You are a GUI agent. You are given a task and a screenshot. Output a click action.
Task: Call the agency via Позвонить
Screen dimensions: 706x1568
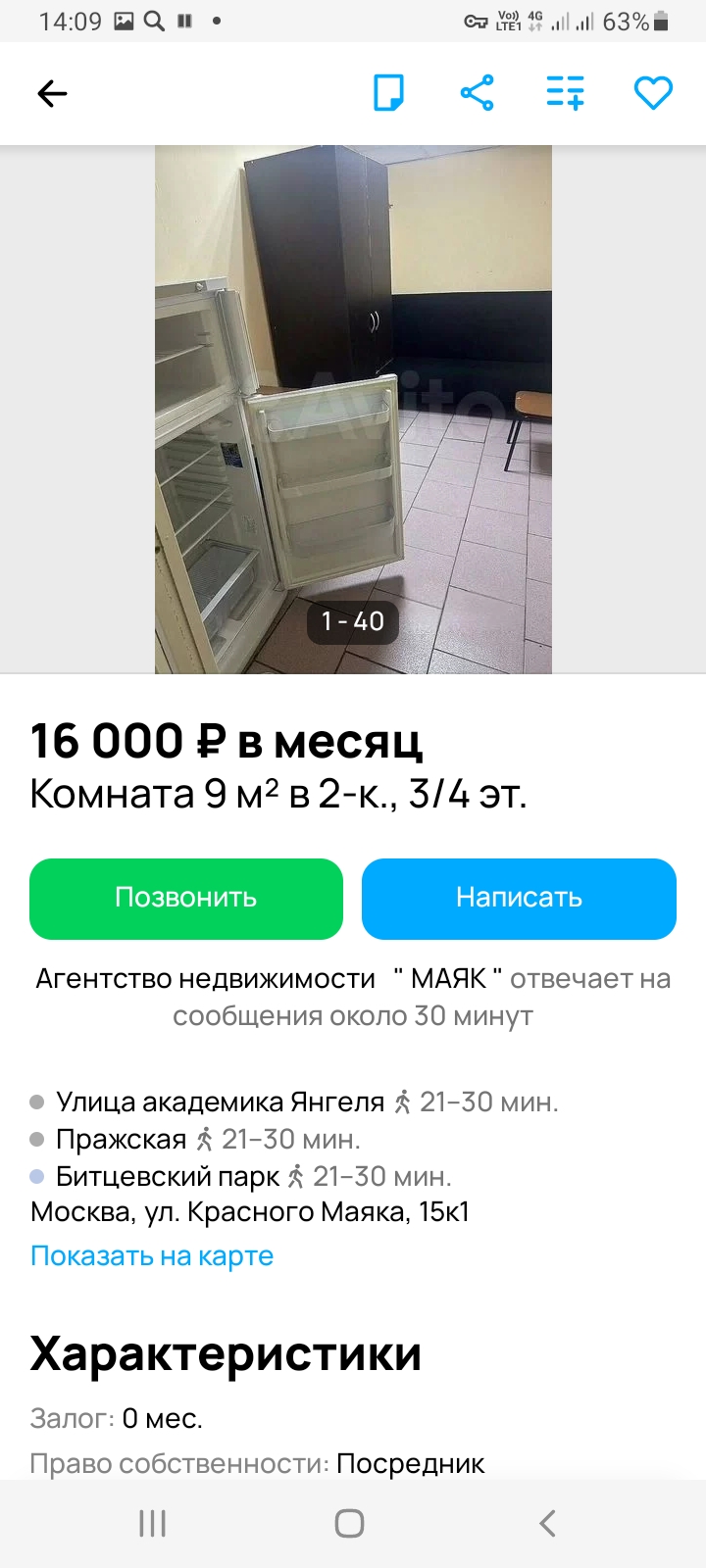186,899
